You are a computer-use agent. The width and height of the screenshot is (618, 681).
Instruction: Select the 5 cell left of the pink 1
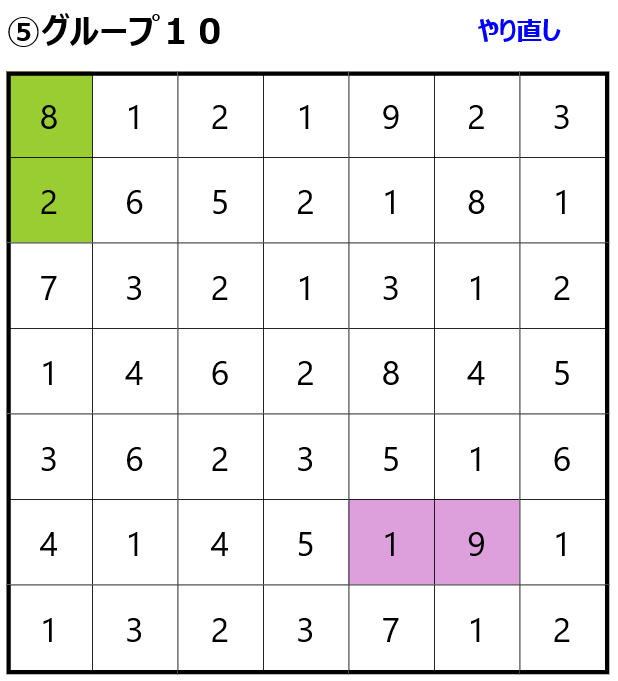[305, 543]
